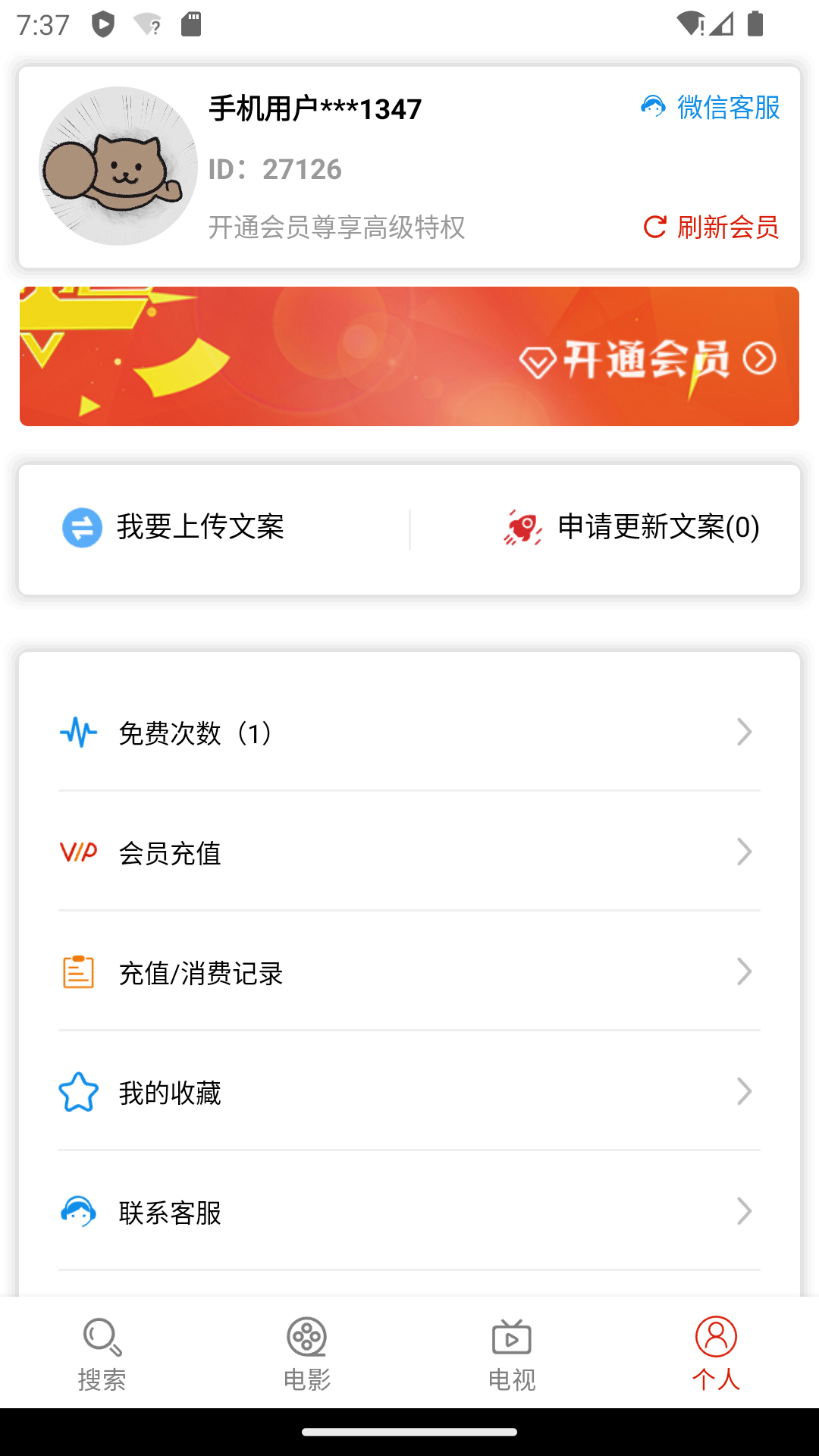Select the VIP icon beside 会员充值
The width and height of the screenshot is (819, 1456).
point(78,852)
